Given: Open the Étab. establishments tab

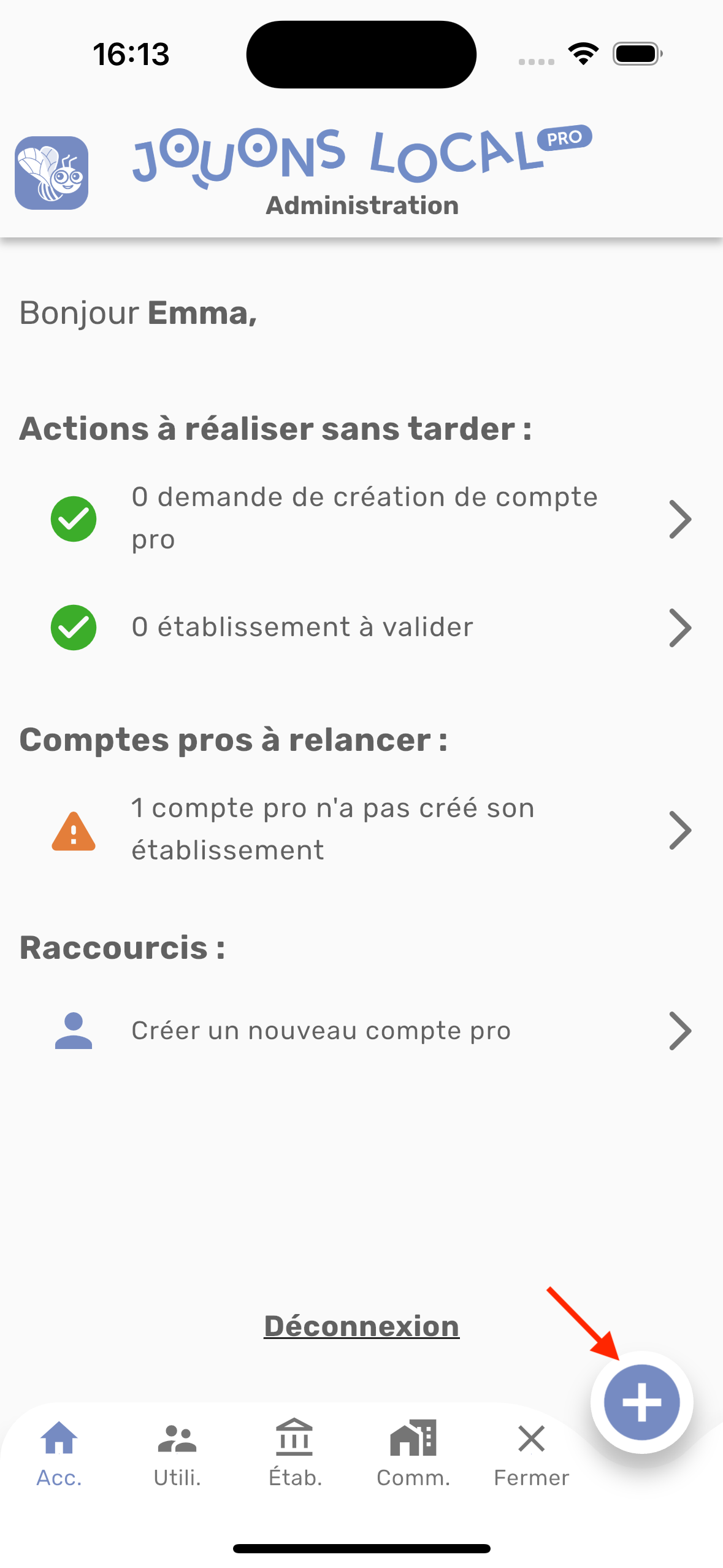Looking at the screenshot, I should (x=295, y=1453).
